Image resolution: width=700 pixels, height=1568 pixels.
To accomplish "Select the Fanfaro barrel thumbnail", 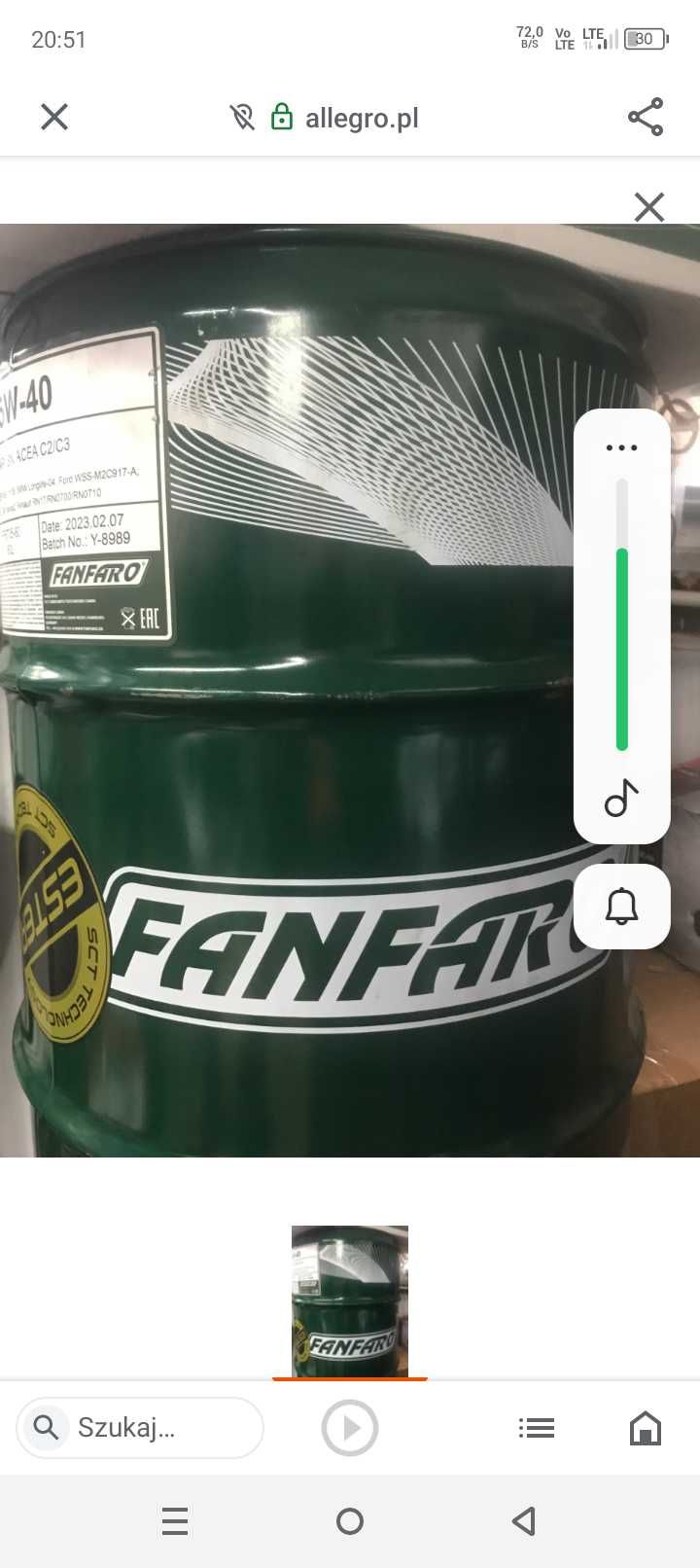I will [350, 1301].
